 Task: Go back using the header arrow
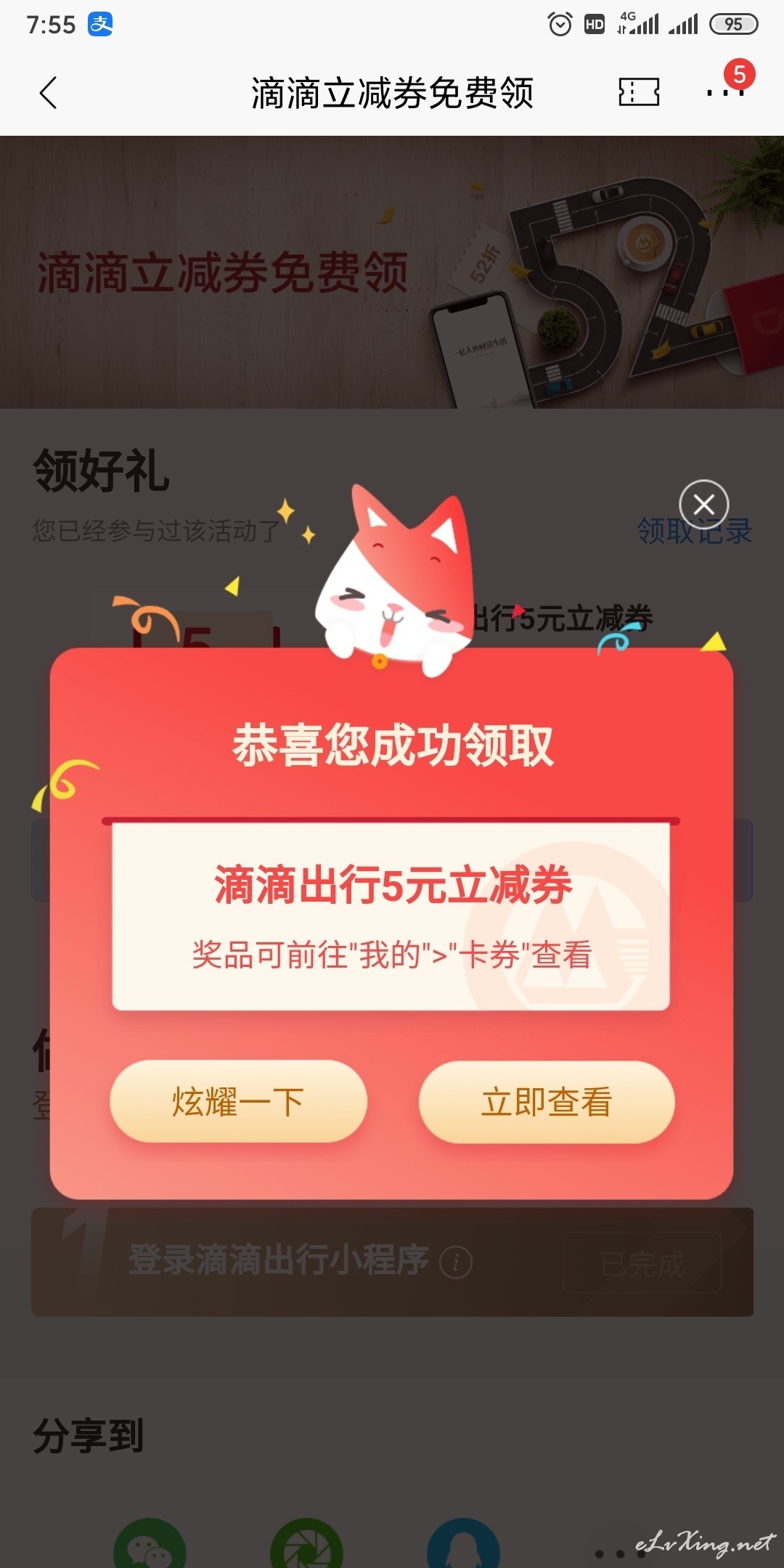[48, 93]
